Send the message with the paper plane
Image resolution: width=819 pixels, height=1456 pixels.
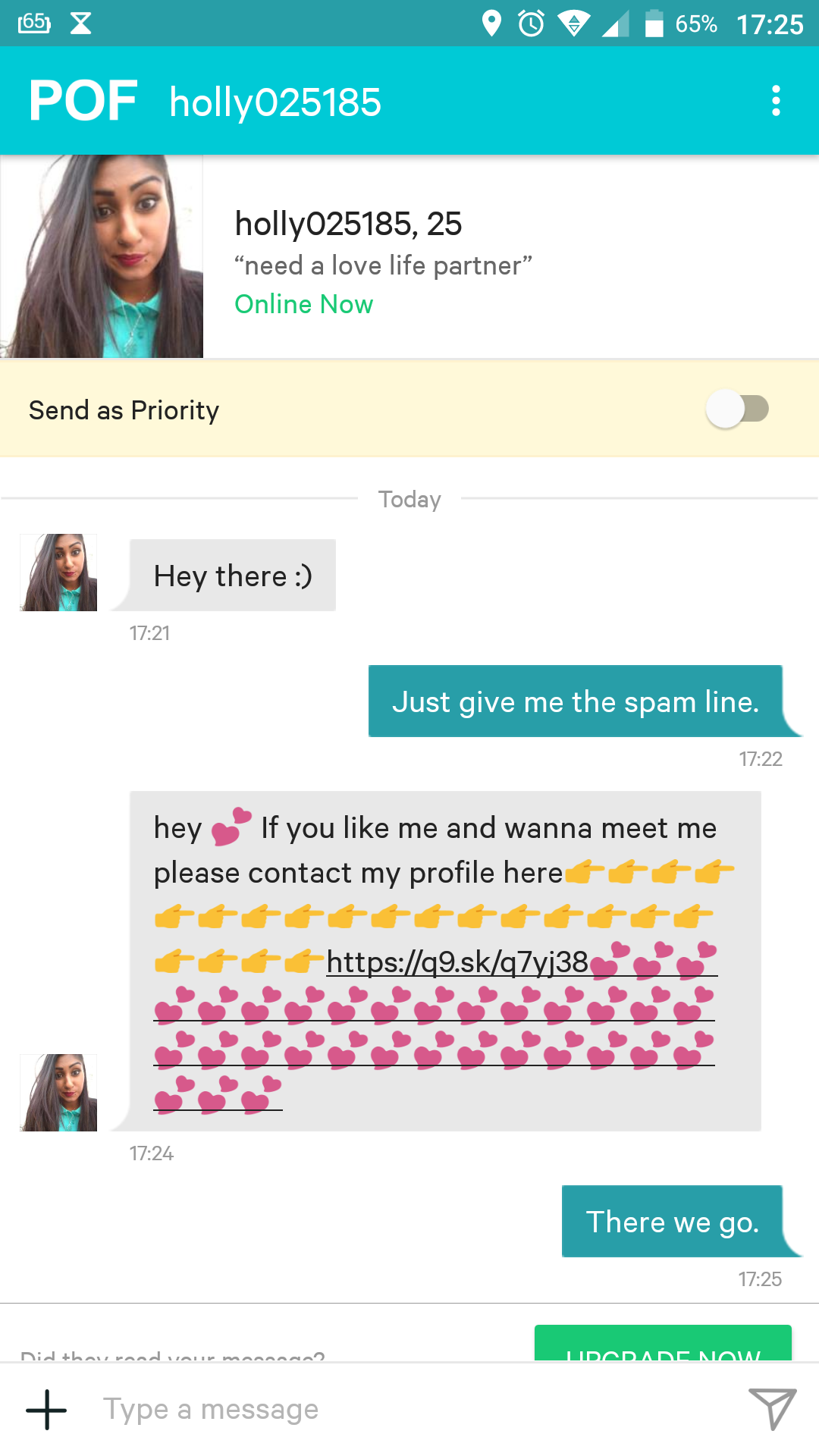772,1410
